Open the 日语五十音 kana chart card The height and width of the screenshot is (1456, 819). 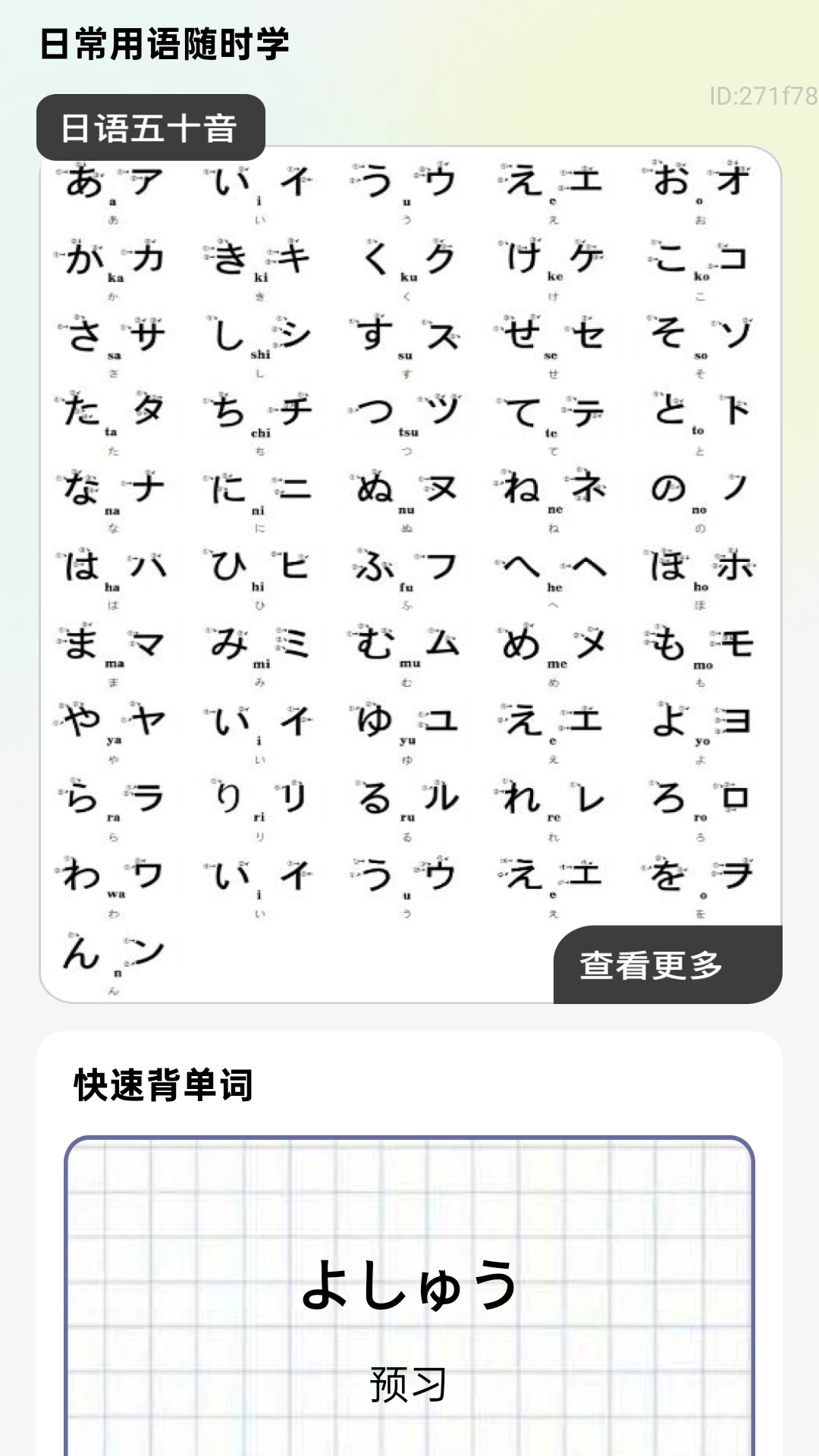410,574
